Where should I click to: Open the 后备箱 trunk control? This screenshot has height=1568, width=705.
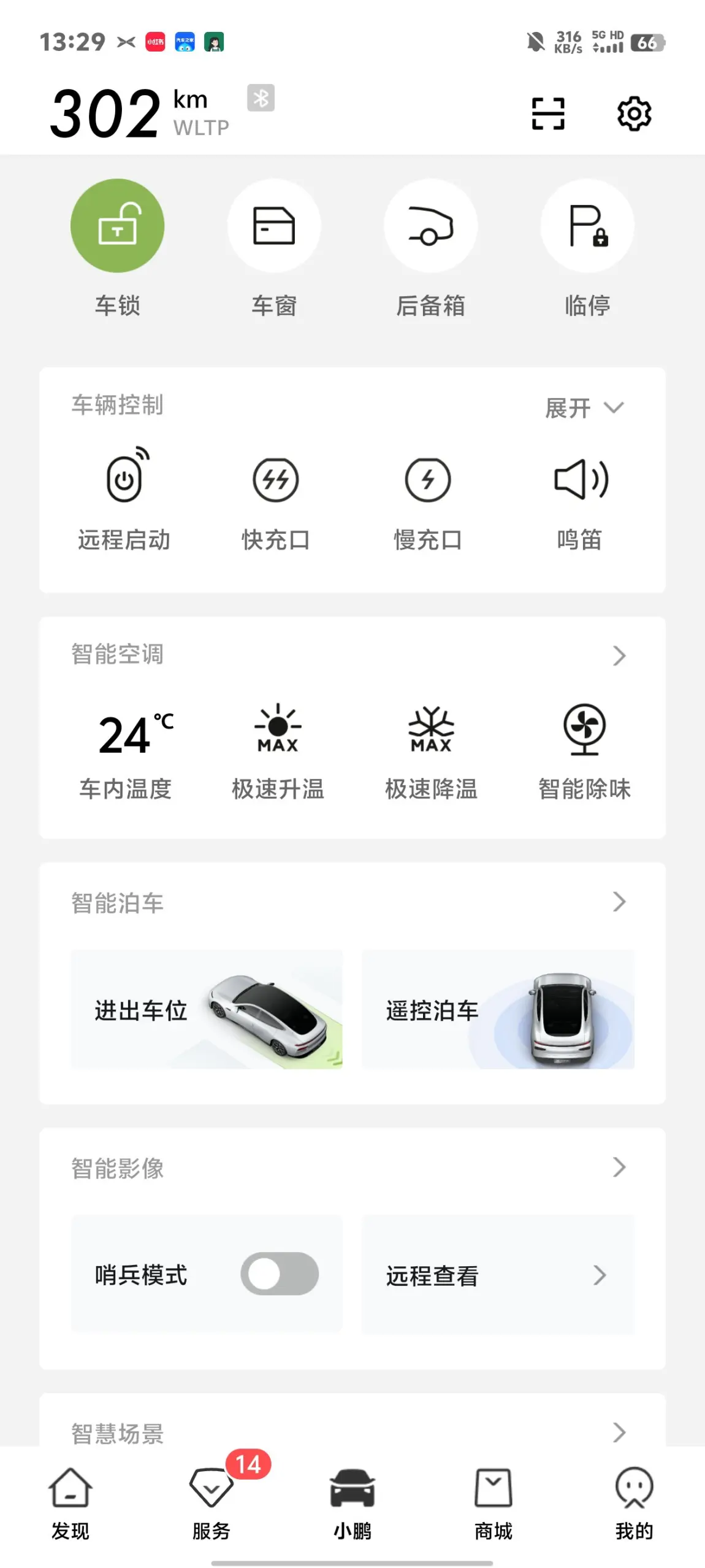430,226
